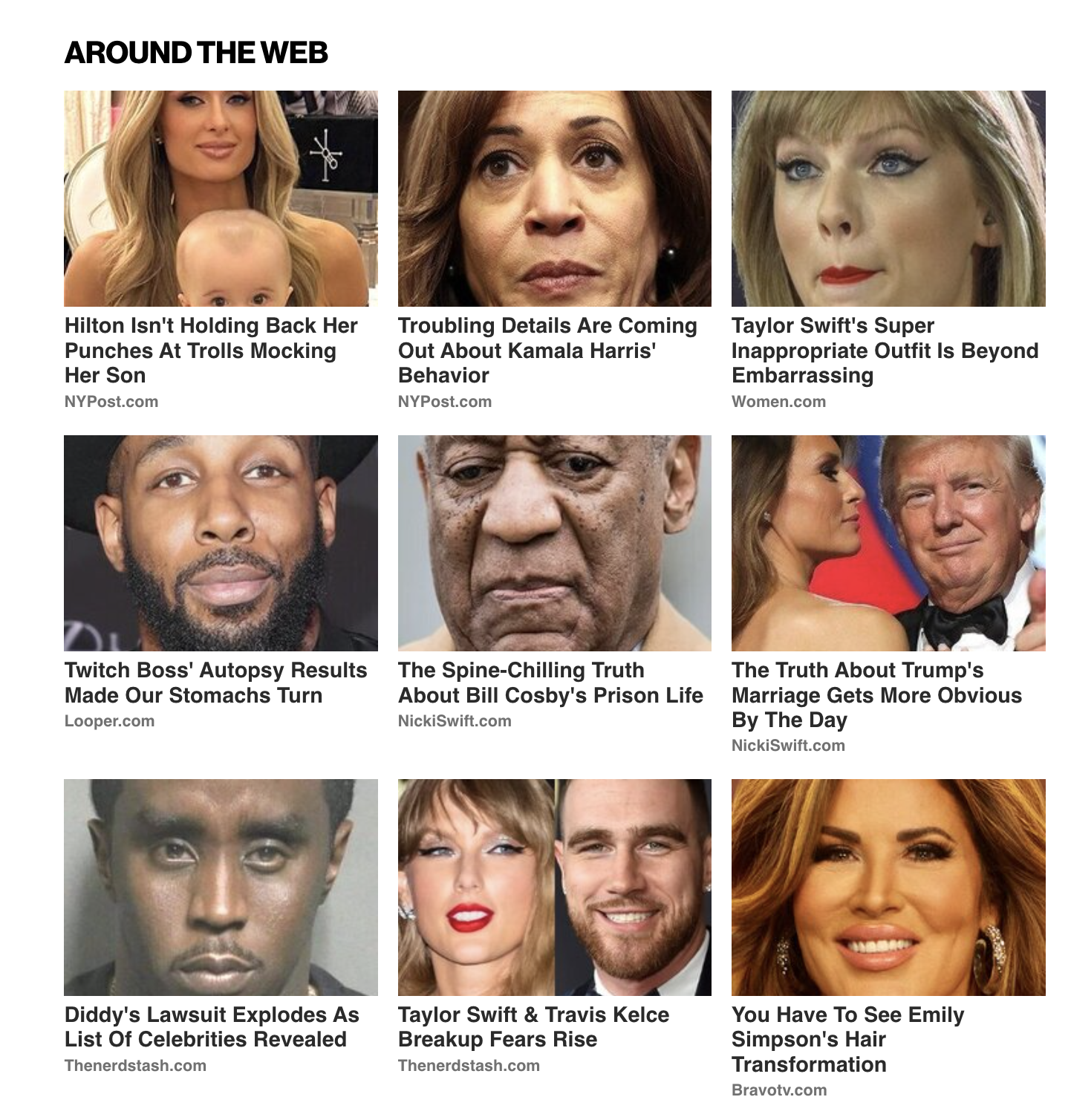Open the Emily Simpson's Hair Transformation article
This screenshot has width=1071, height=1120.
pos(847,1039)
